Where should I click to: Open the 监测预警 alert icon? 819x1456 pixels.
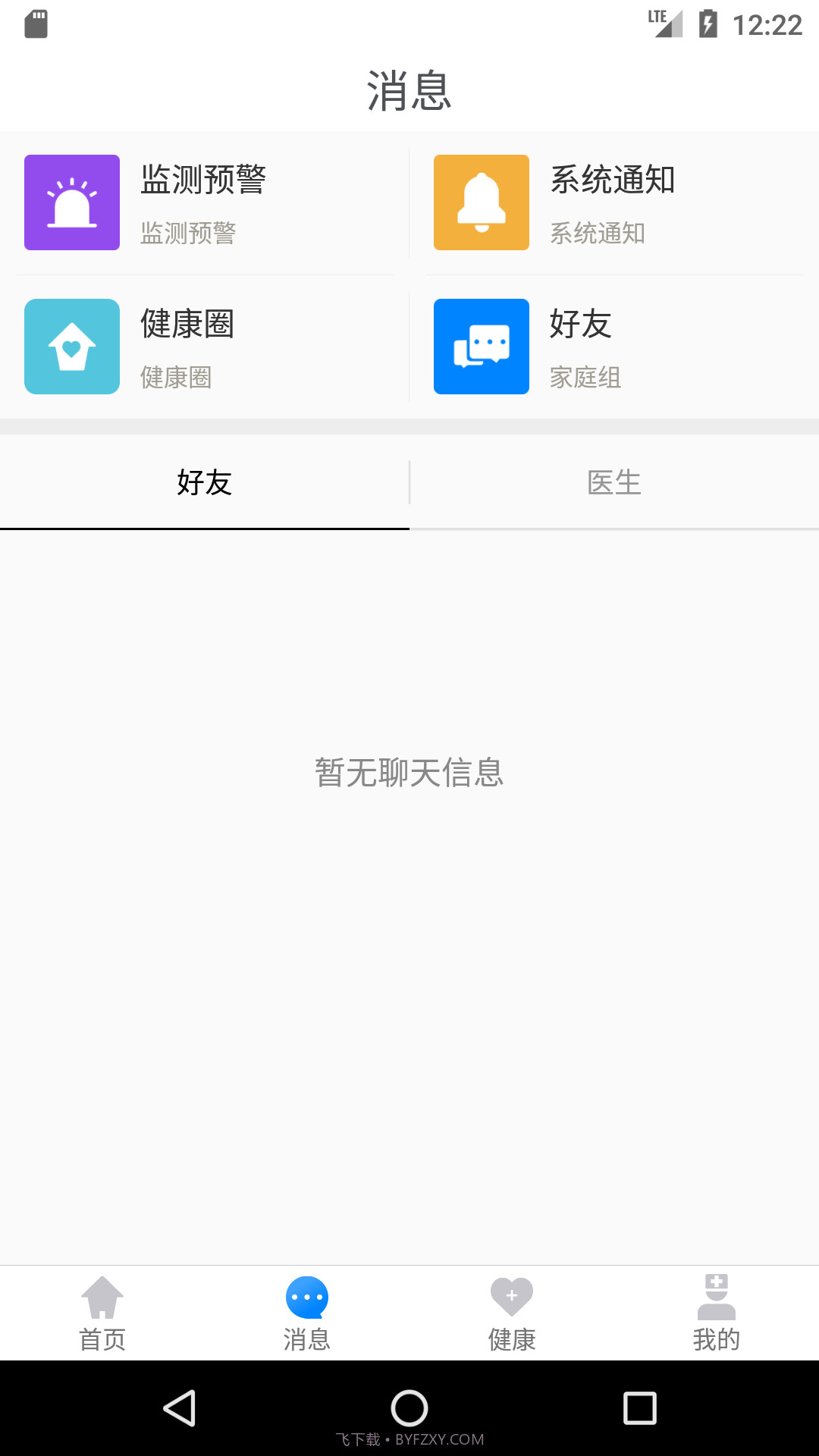(x=72, y=201)
